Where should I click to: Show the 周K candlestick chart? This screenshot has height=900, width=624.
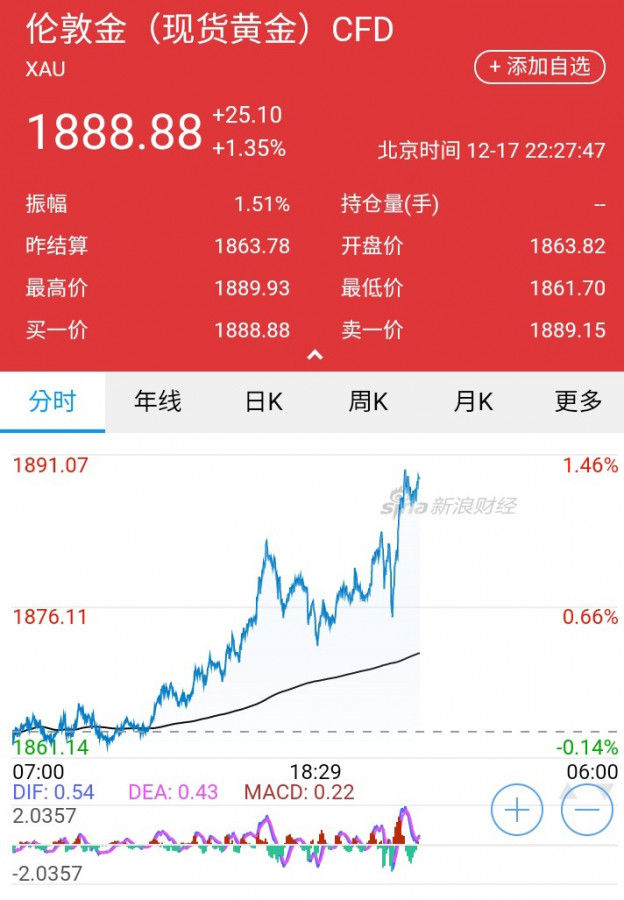[x=368, y=402]
